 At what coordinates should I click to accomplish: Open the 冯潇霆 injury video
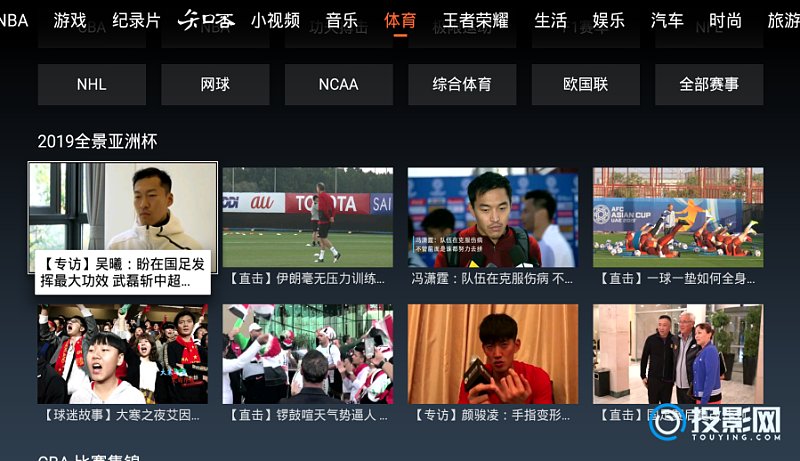[x=493, y=228]
